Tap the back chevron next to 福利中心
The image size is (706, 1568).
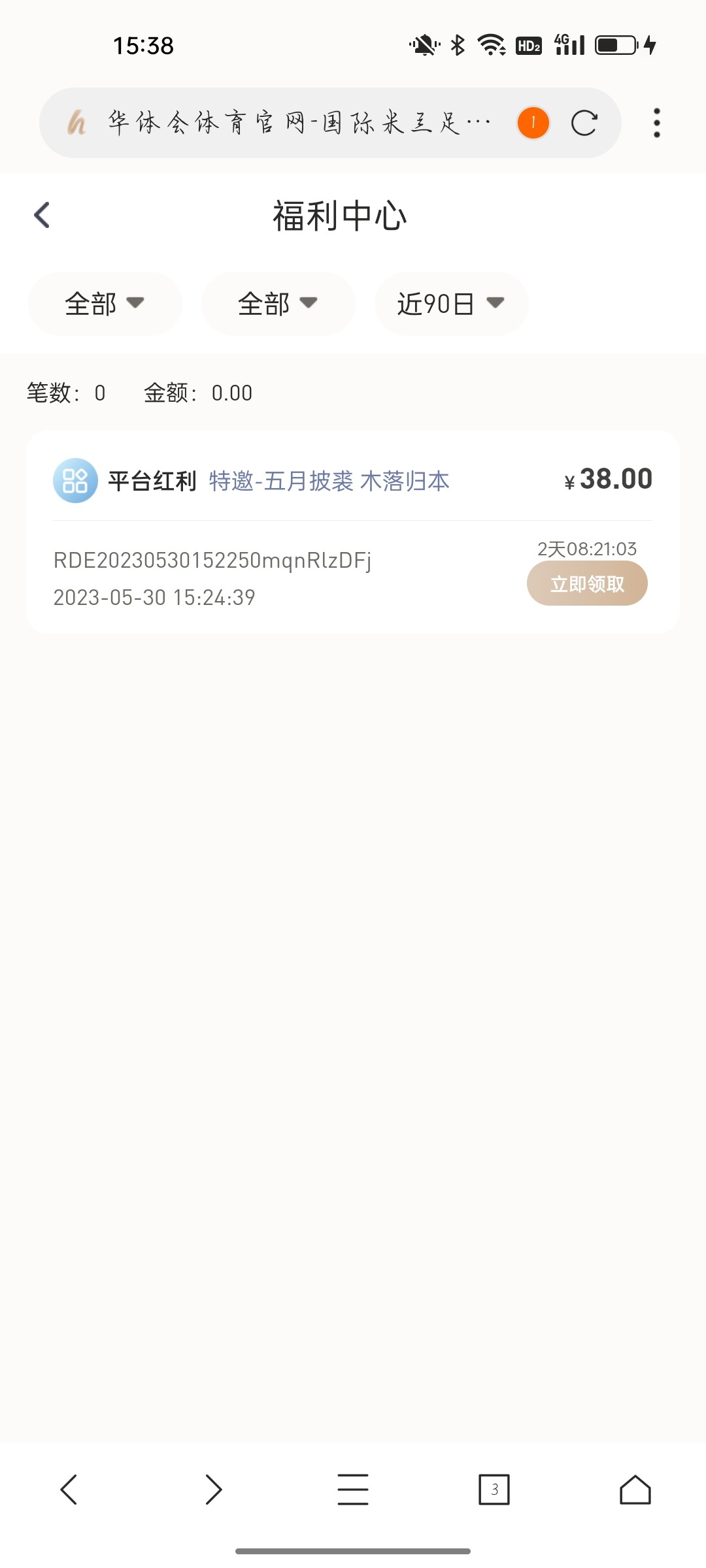(x=42, y=214)
